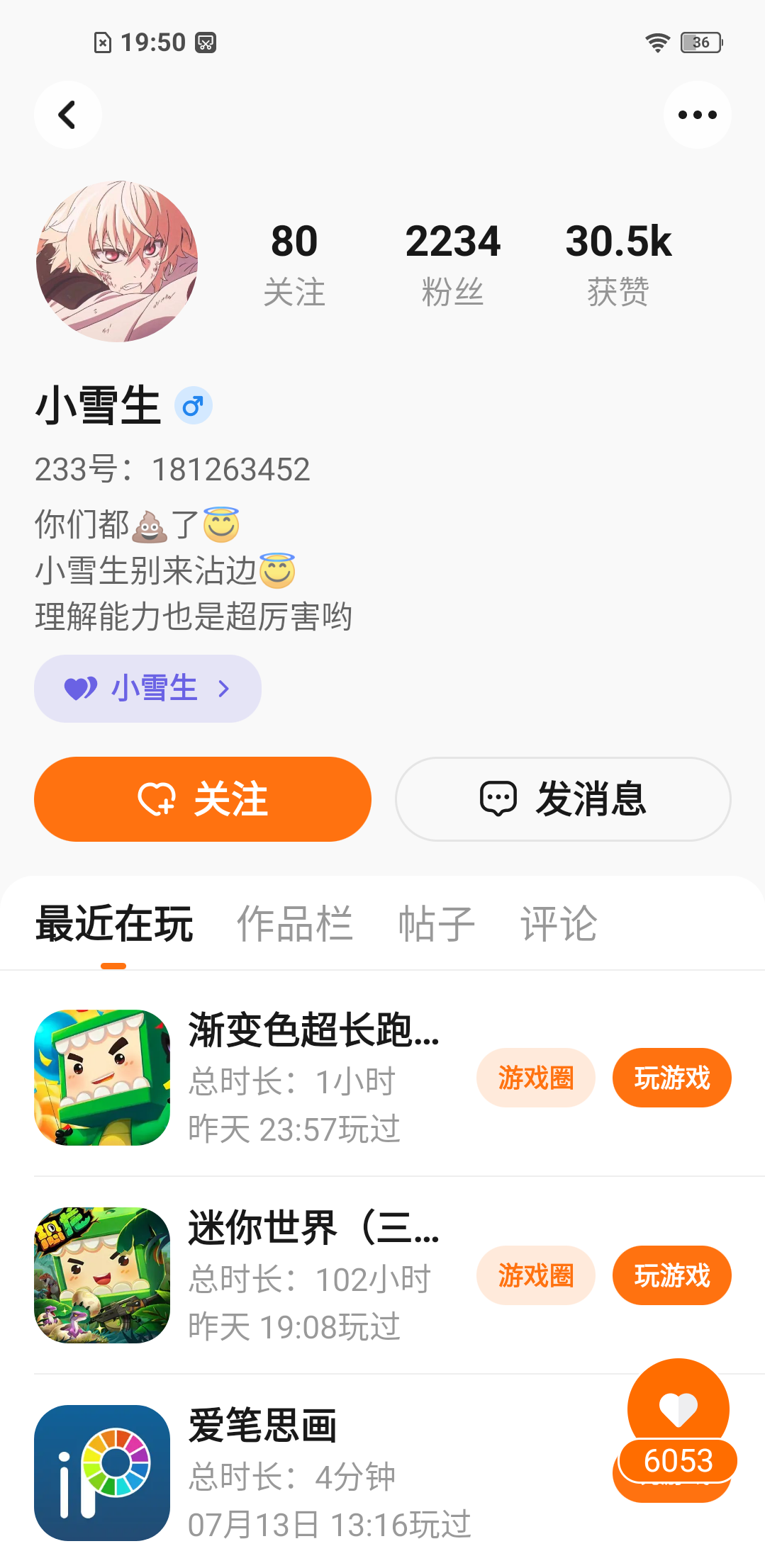View the profile avatar picture
Screen dimensions: 765x1568
[x=117, y=261]
